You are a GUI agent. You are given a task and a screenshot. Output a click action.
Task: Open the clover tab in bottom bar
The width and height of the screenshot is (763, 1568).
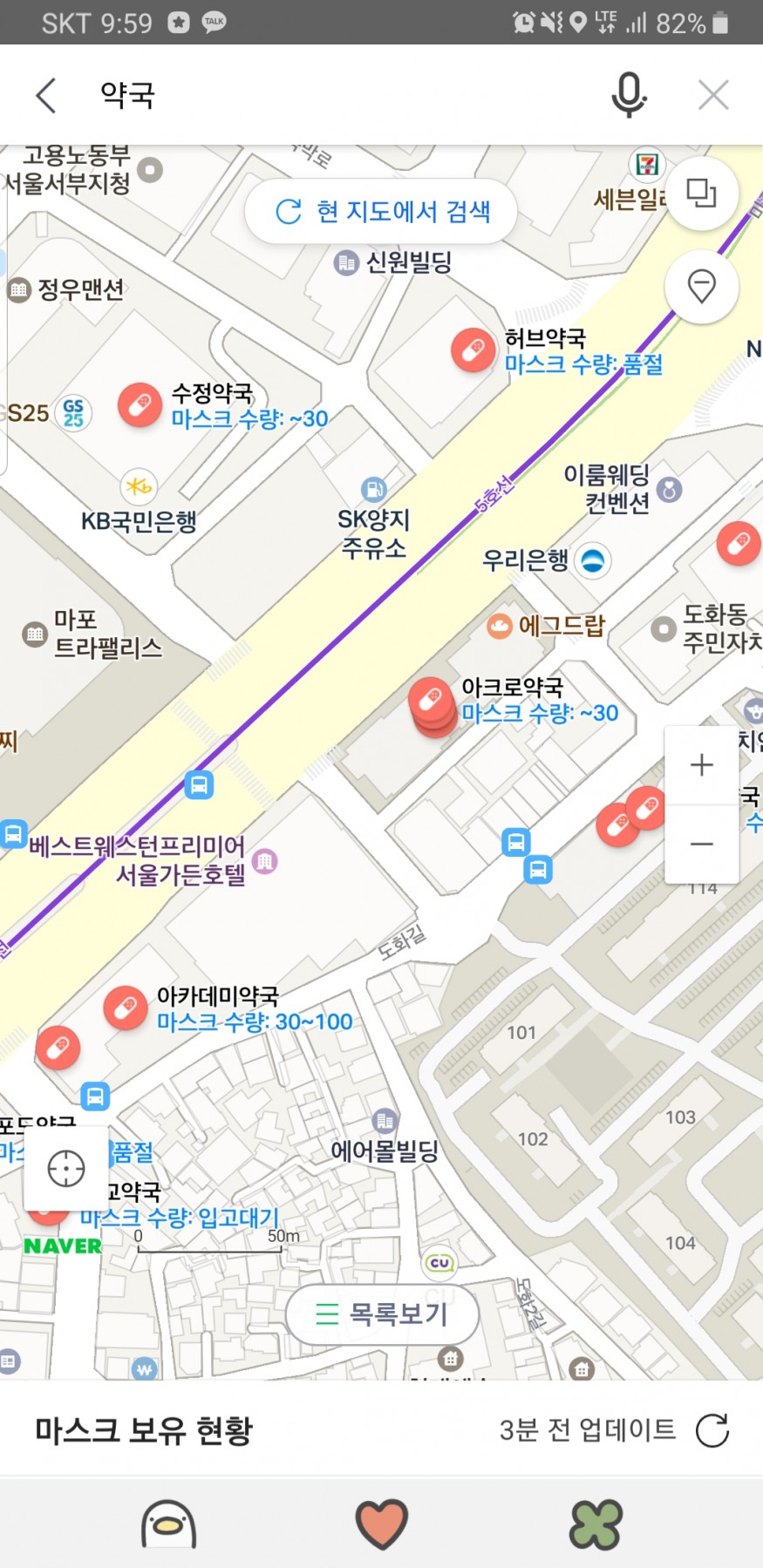596,1524
